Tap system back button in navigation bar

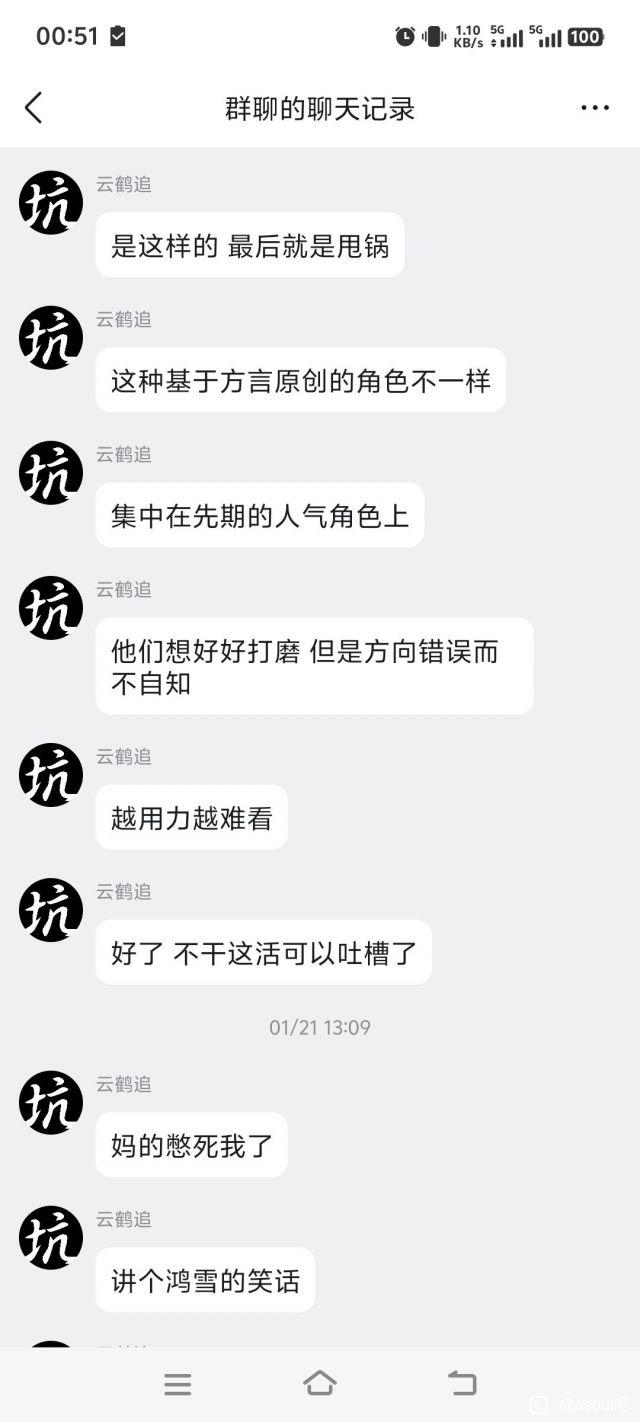462,1384
